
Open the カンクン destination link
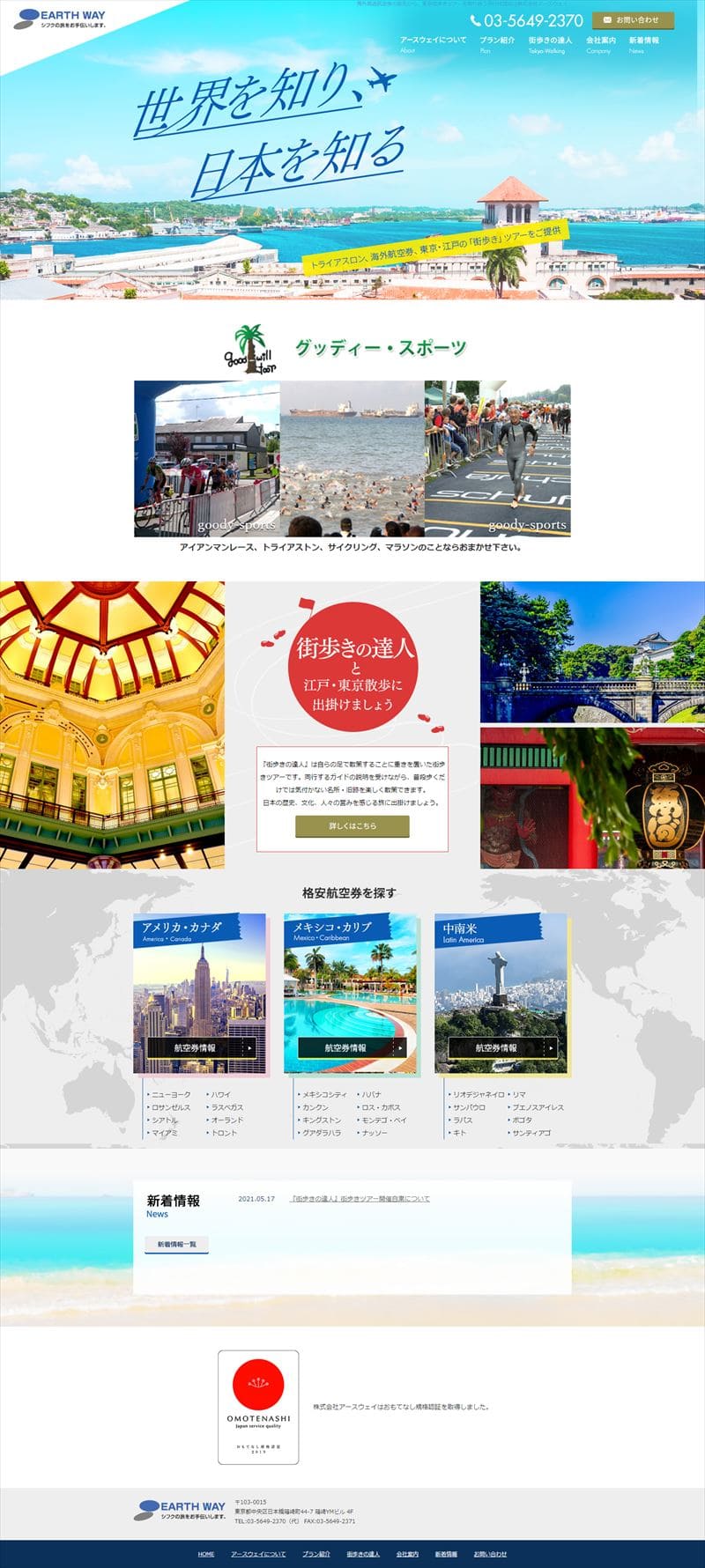point(315,1107)
